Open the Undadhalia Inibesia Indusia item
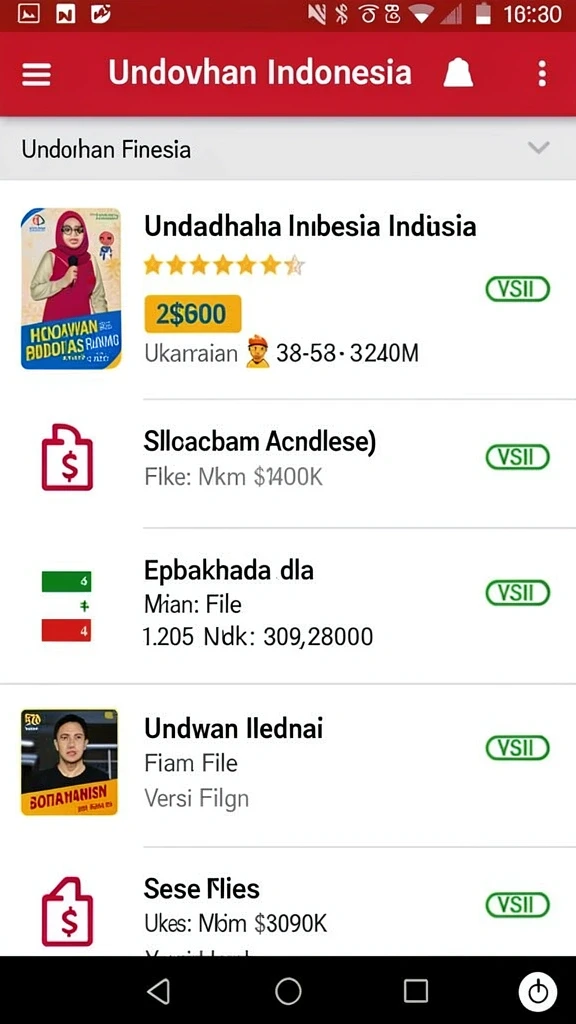576x1024 pixels. click(x=288, y=289)
